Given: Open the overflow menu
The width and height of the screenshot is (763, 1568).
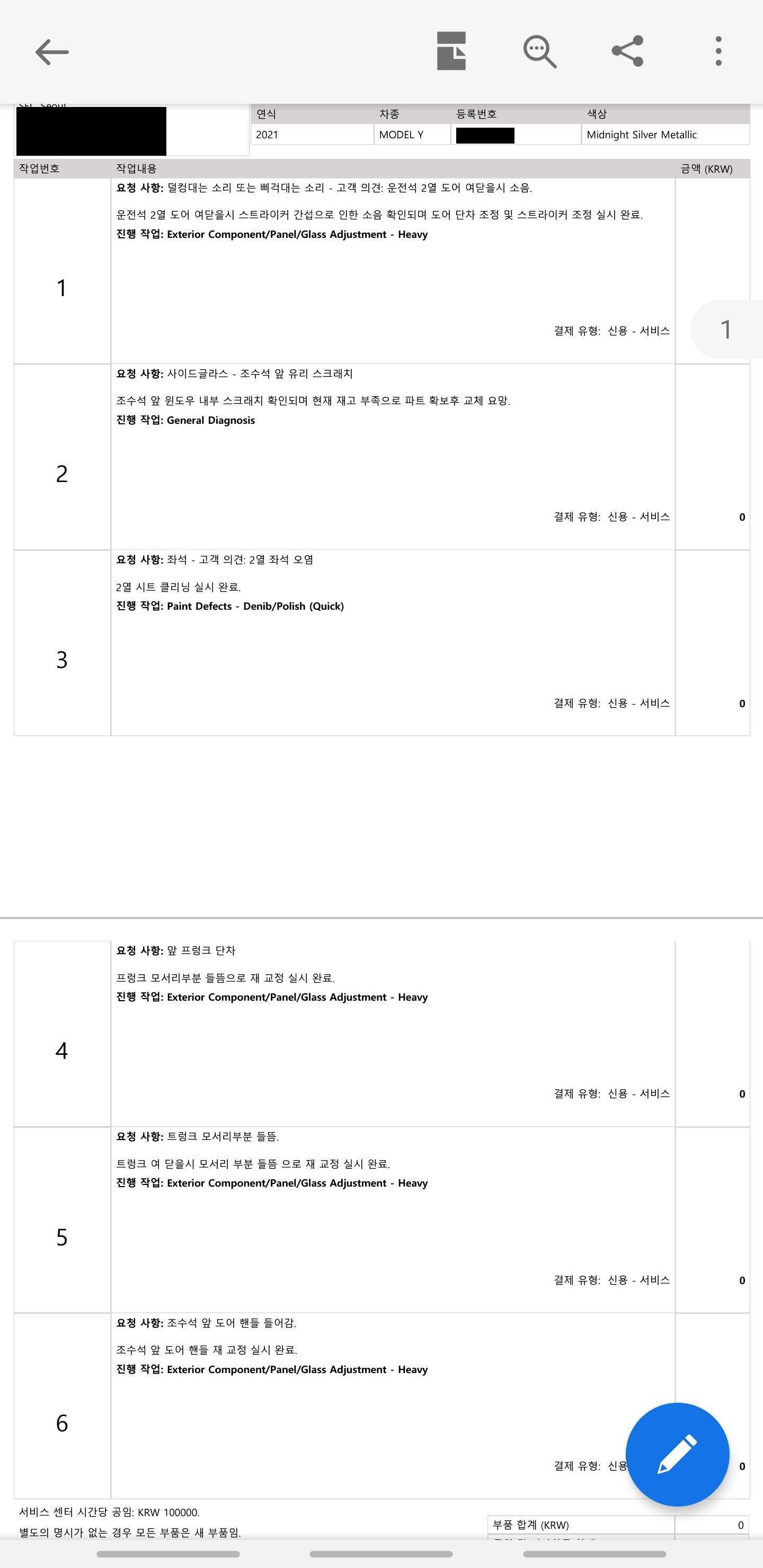Looking at the screenshot, I should 718,51.
